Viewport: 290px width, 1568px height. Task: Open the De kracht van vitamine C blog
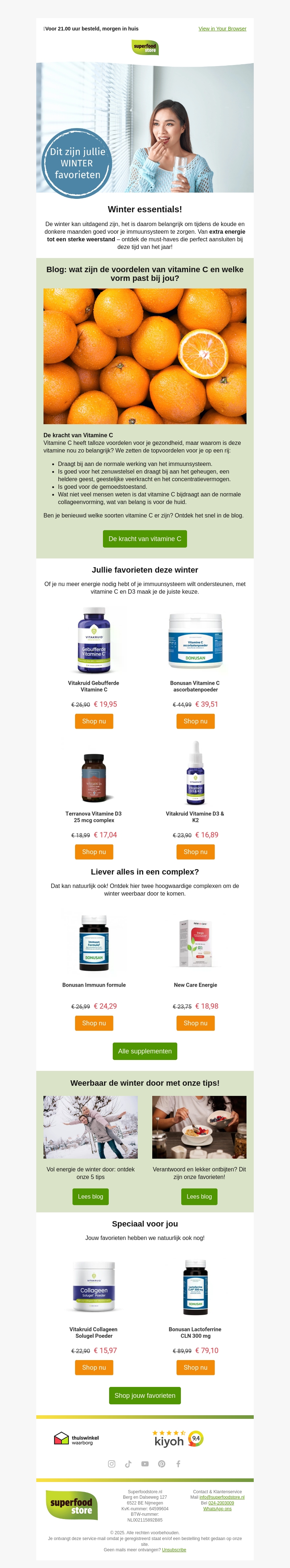point(145,539)
